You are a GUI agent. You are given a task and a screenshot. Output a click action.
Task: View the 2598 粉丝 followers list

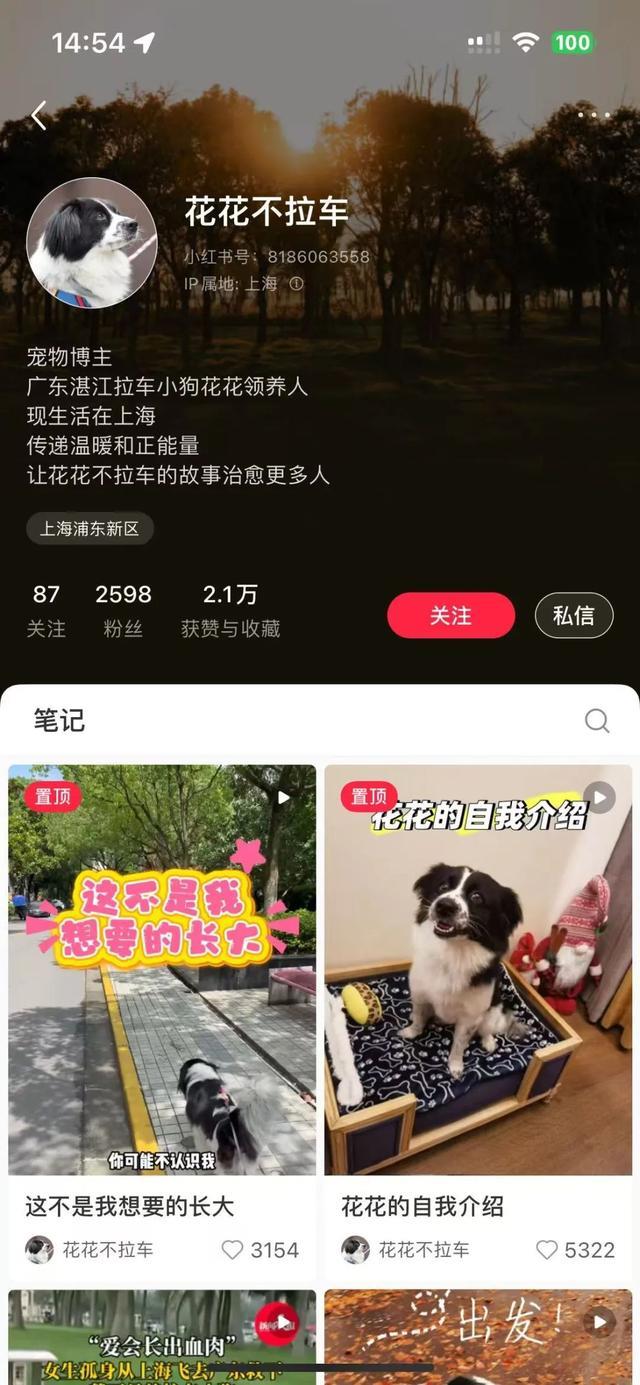point(123,610)
